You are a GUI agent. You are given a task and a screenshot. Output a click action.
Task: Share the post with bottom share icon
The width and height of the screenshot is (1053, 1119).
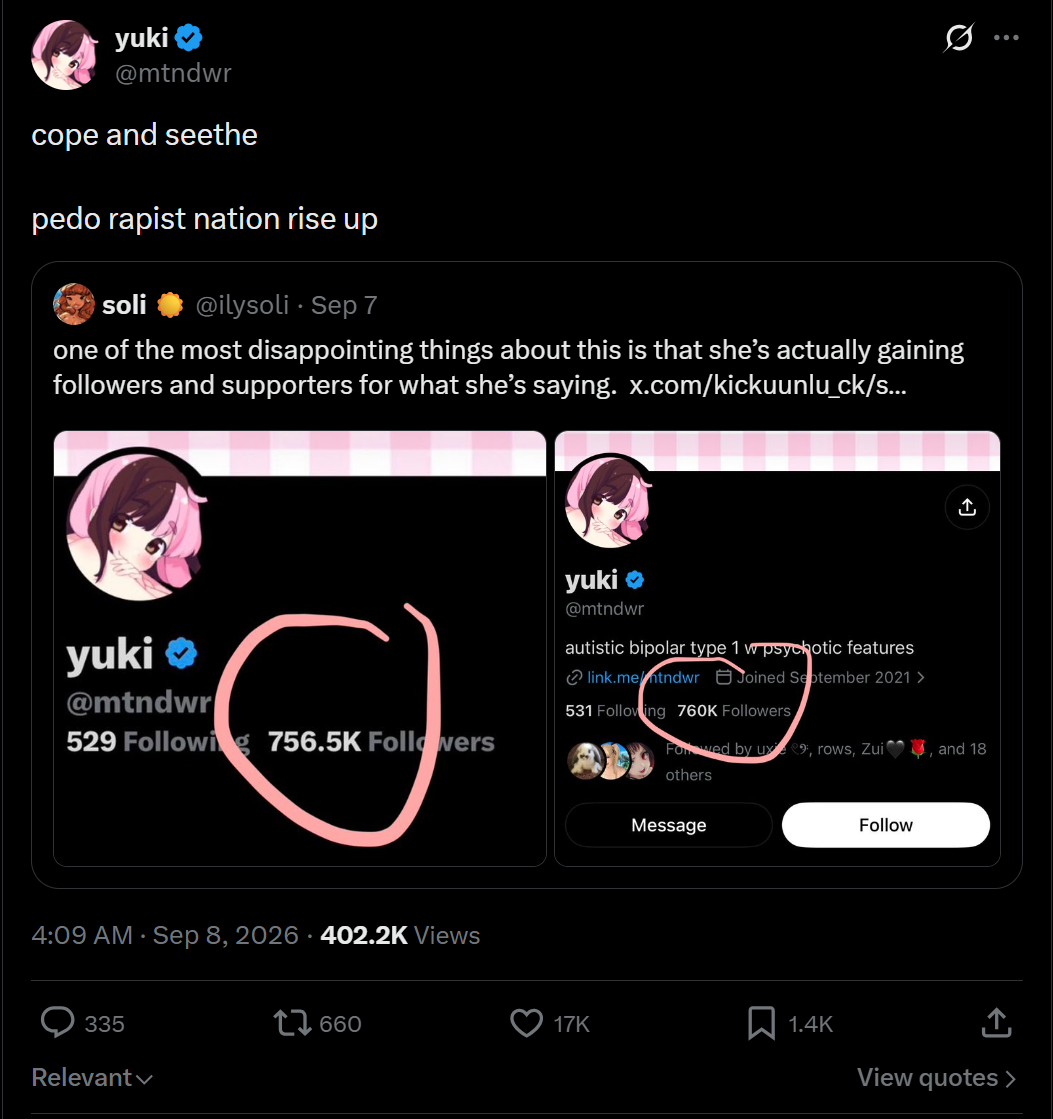(x=996, y=1023)
